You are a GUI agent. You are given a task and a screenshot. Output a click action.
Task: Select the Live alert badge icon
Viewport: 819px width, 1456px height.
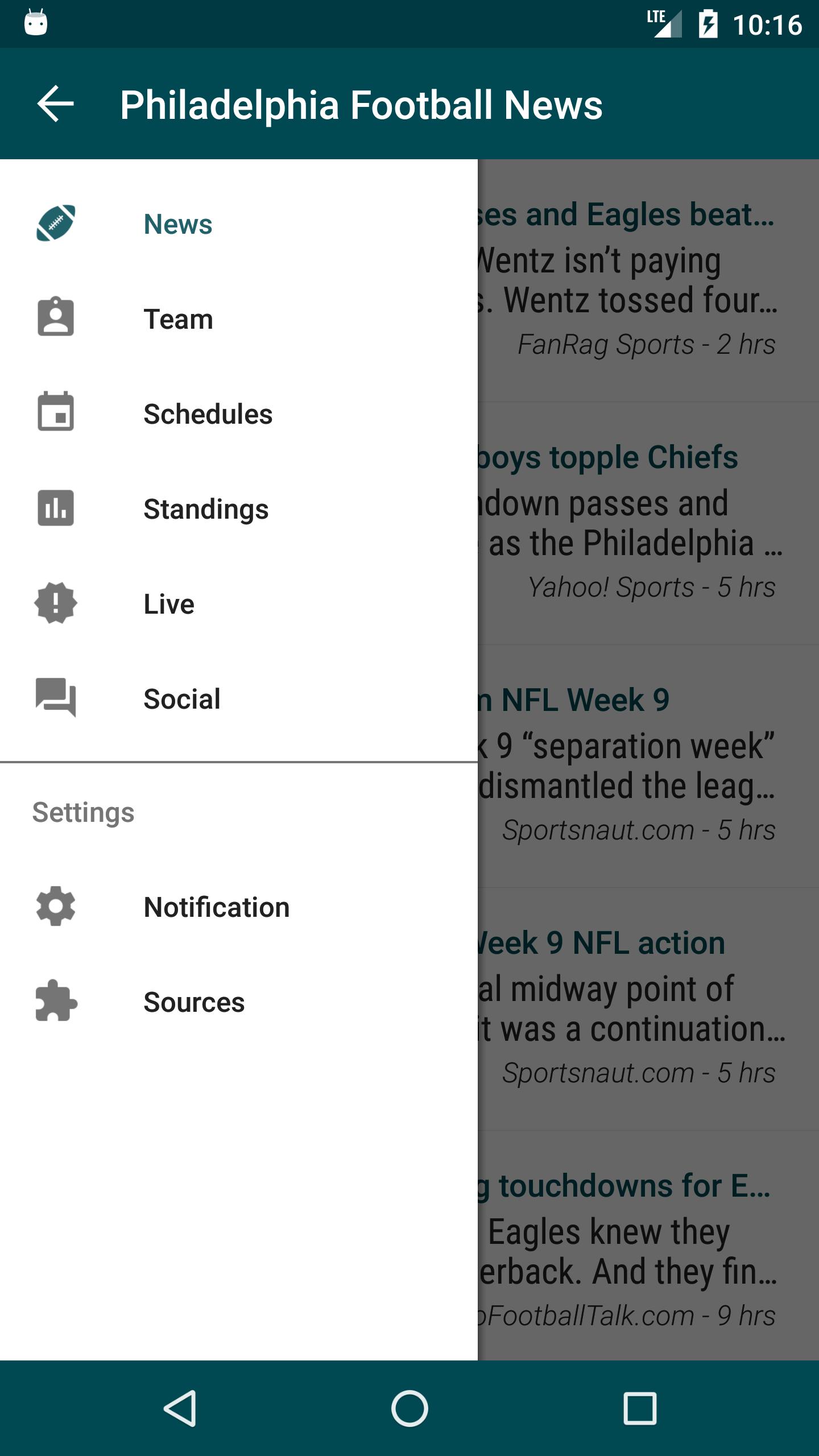point(56,603)
